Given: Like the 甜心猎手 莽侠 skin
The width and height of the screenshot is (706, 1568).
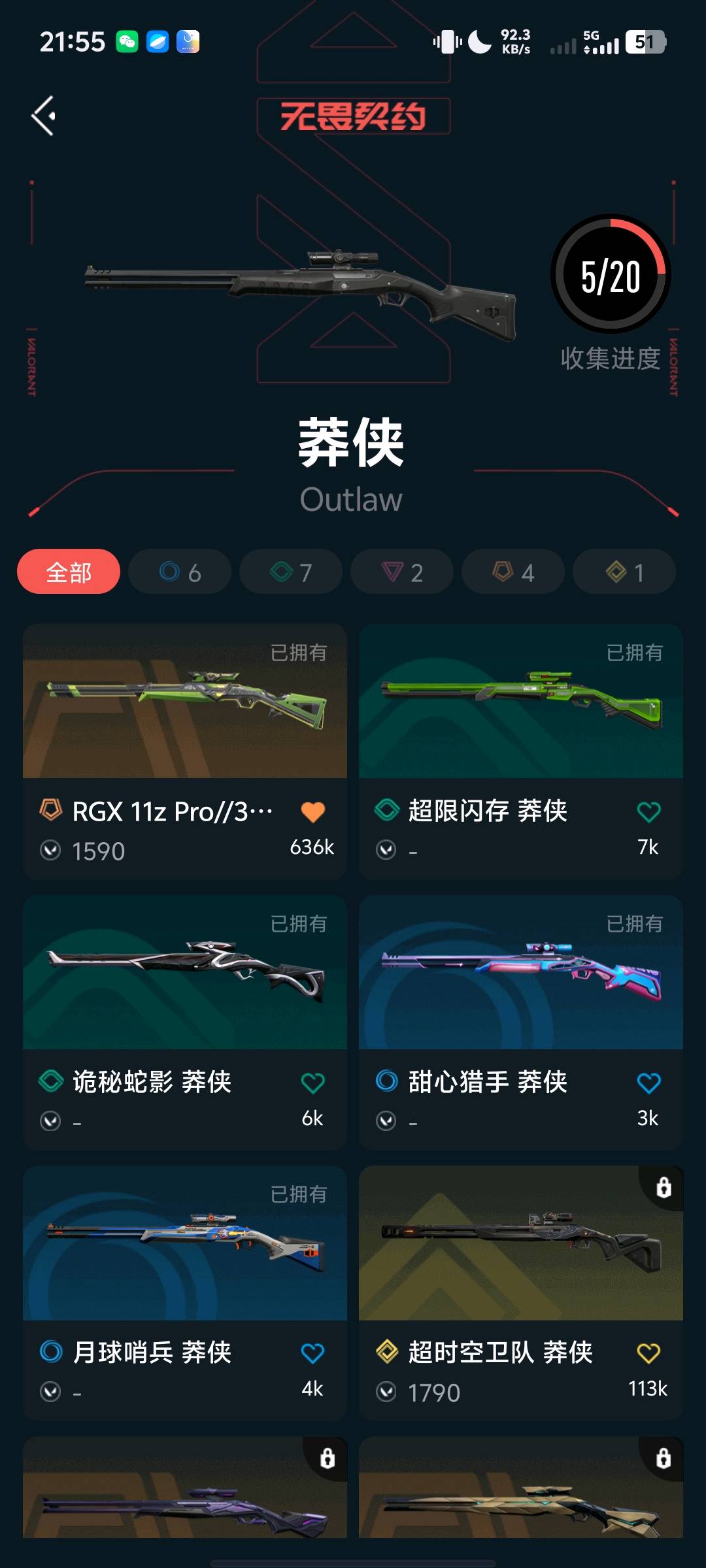Looking at the screenshot, I should pyautogui.click(x=648, y=1083).
